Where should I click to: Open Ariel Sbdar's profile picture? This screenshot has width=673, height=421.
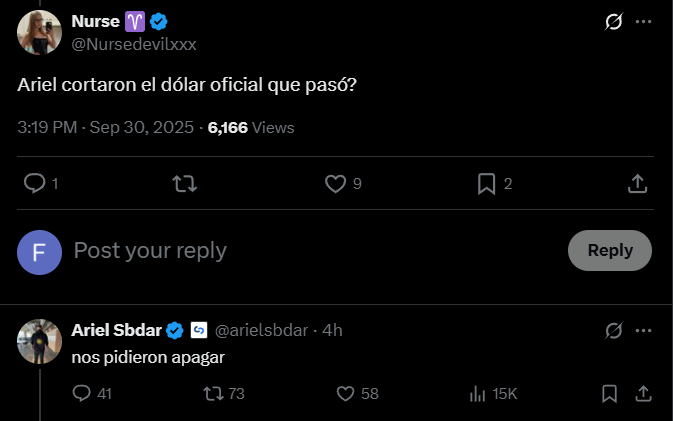pyautogui.click(x=40, y=341)
